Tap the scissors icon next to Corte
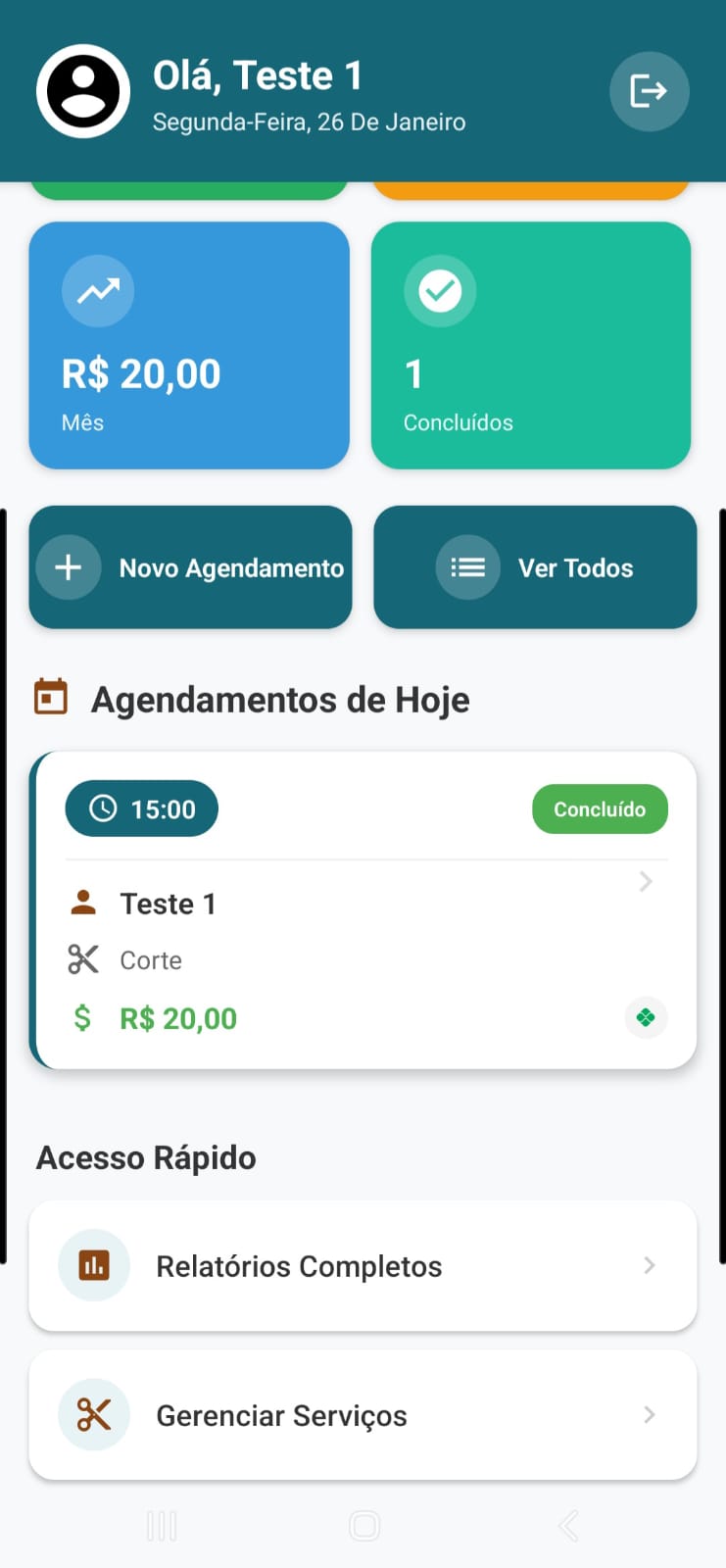 point(82,959)
